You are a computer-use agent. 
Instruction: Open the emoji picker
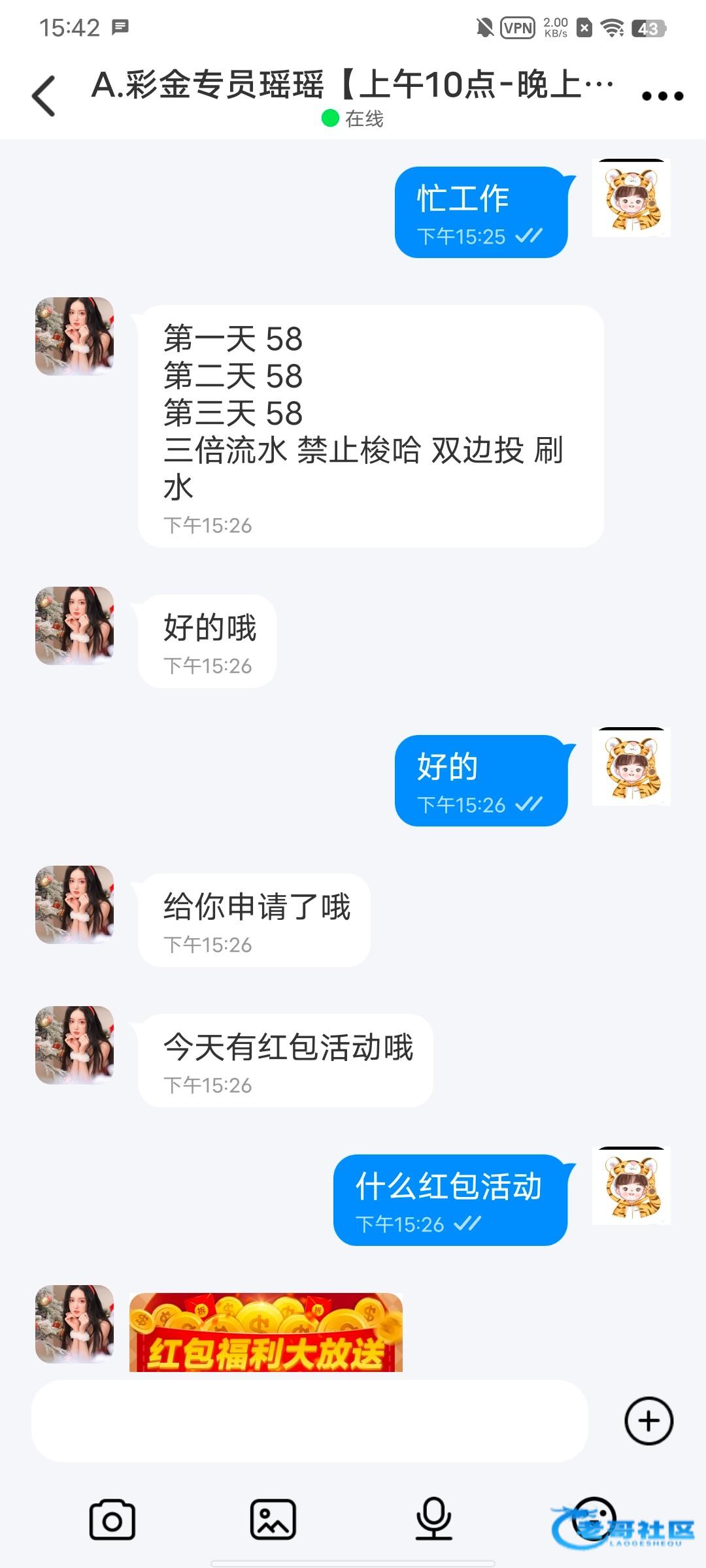point(594,1518)
